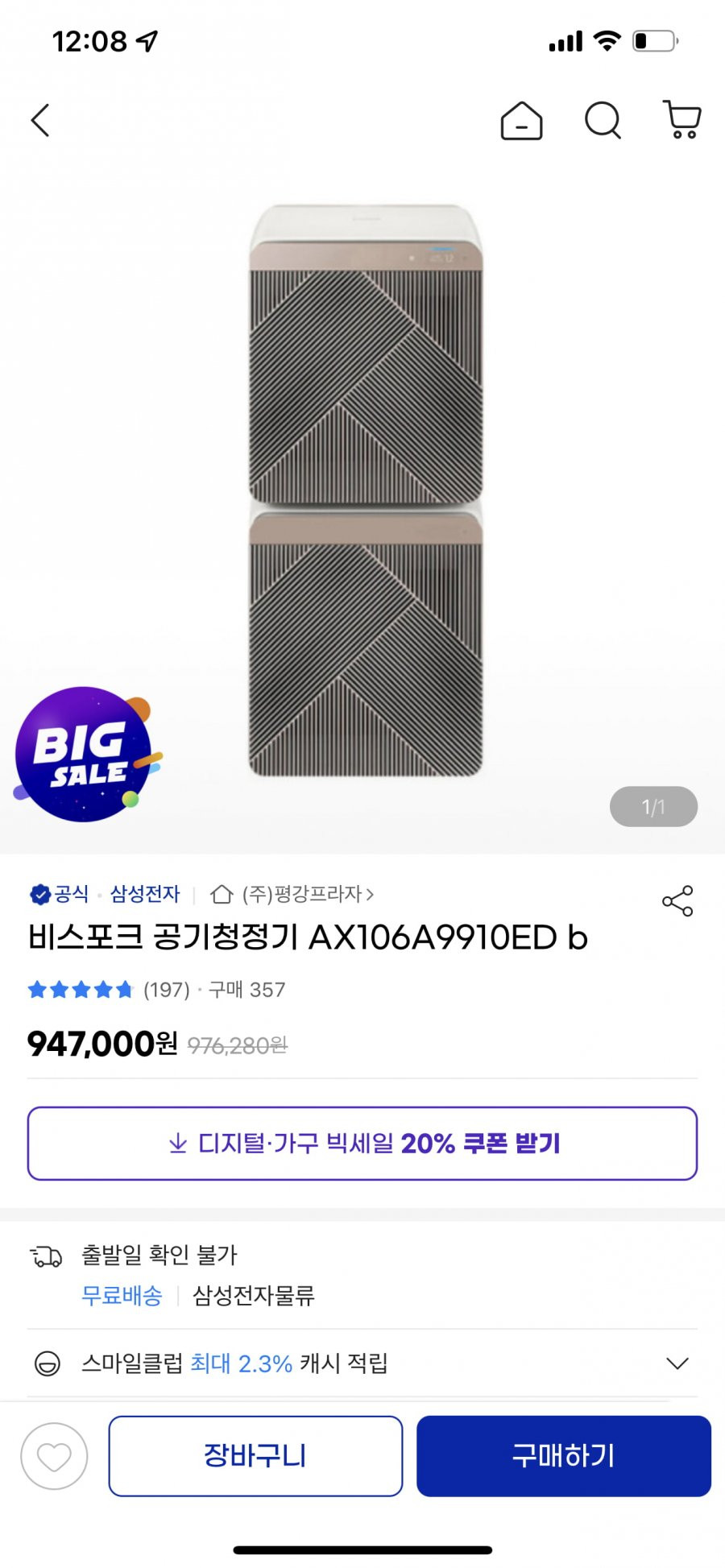Share this product via share icon
Image resolution: width=725 pixels, height=1568 pixels.
tap(677, 901)
